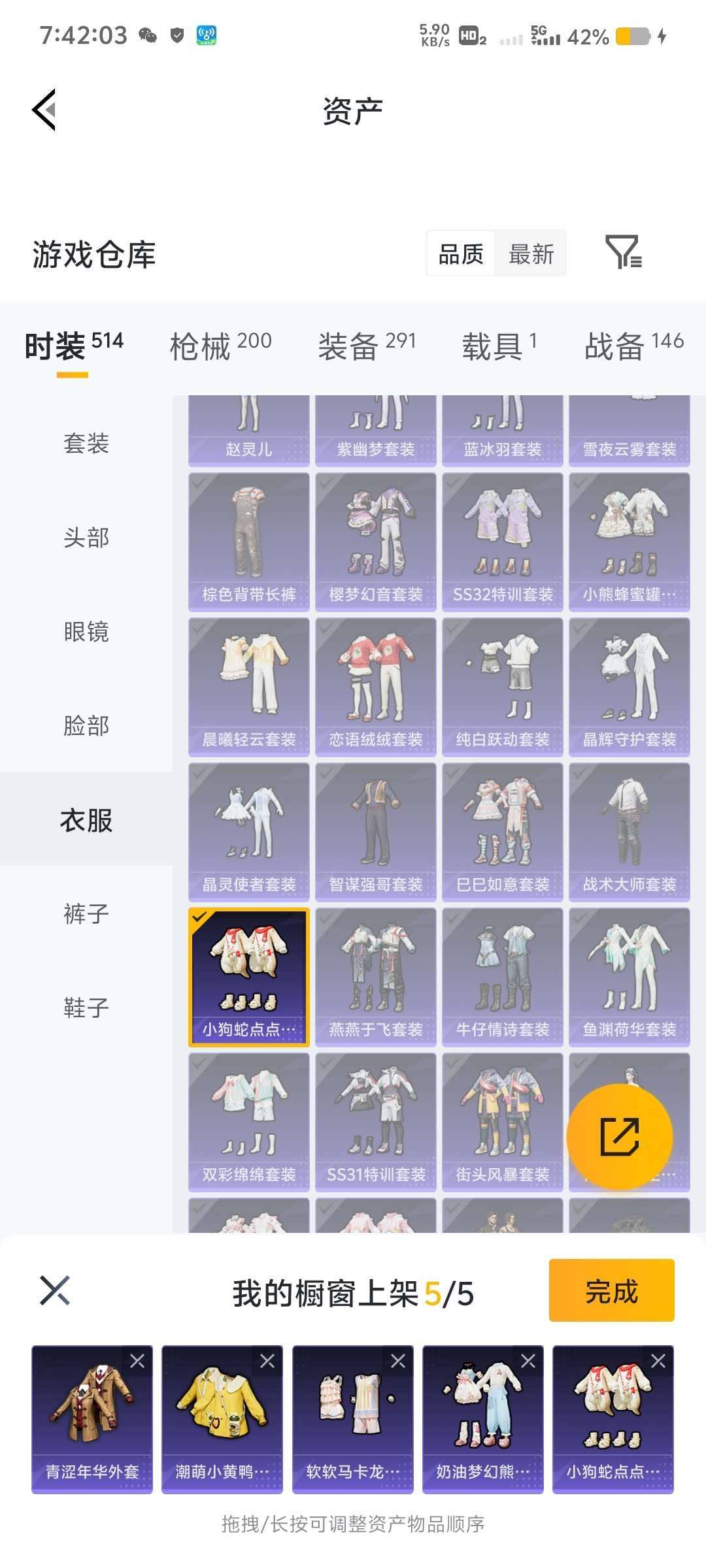Image resolution: width=706 pixels, height=1568 pixels.
Task: Switch to the 枪械 tab
Action: point(220,346)
